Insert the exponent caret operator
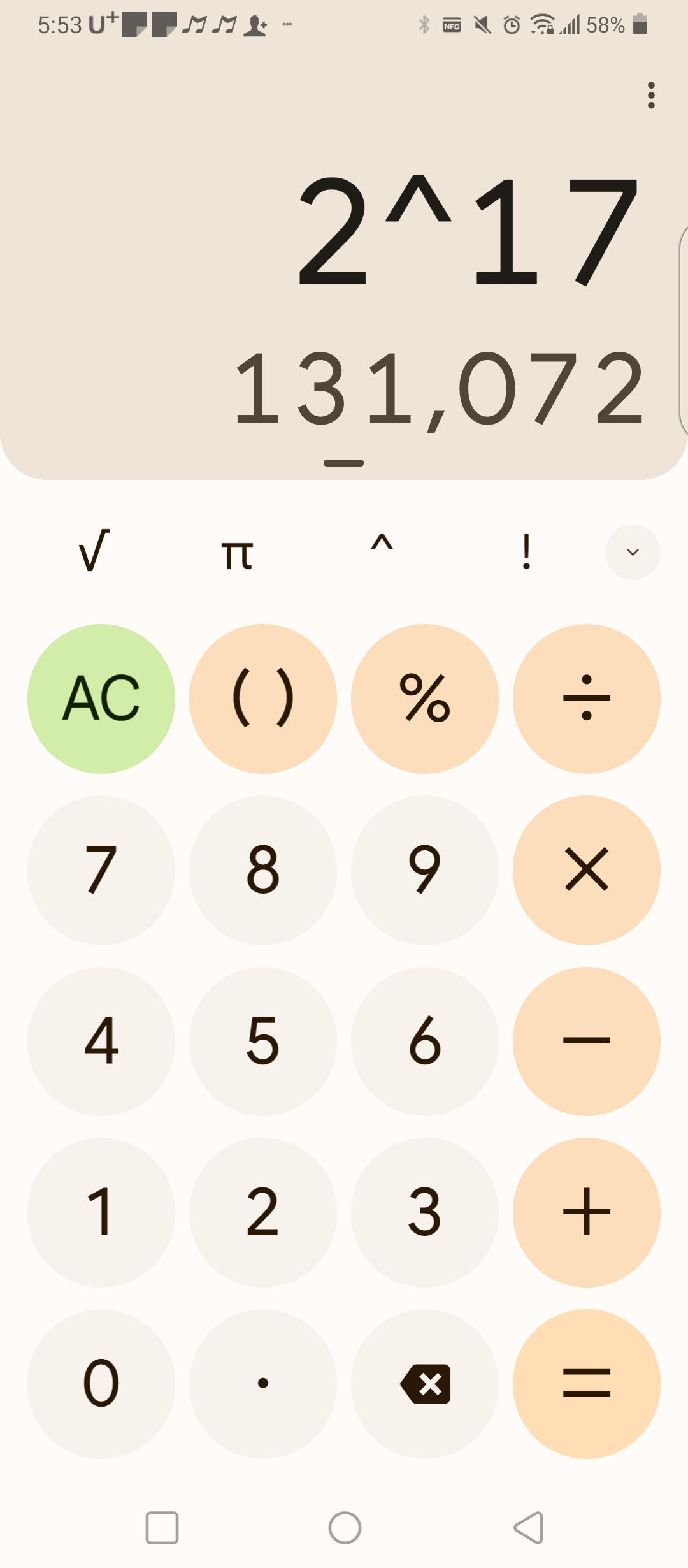 click(x=382, y=548)
